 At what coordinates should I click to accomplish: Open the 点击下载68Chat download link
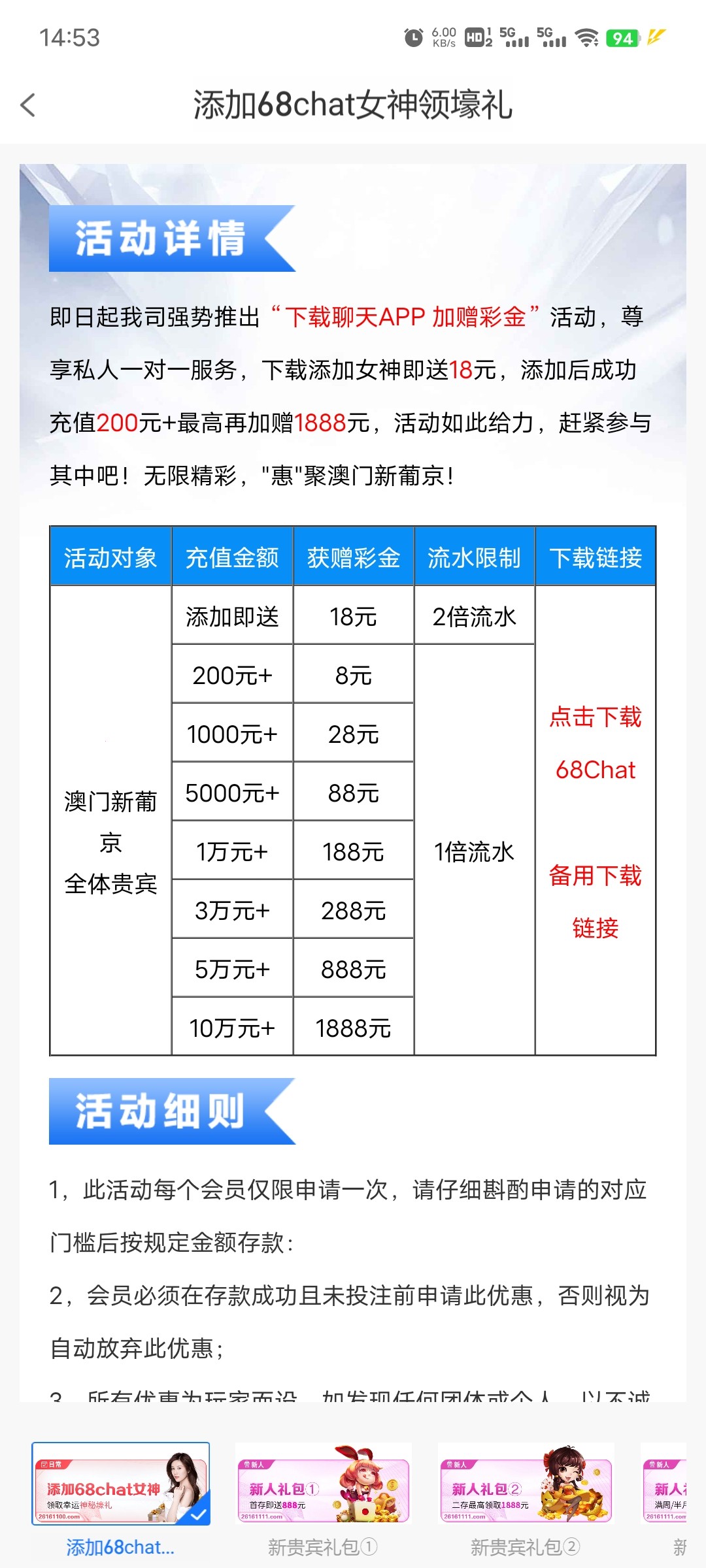pyautogui.click(x=595, y=743)
